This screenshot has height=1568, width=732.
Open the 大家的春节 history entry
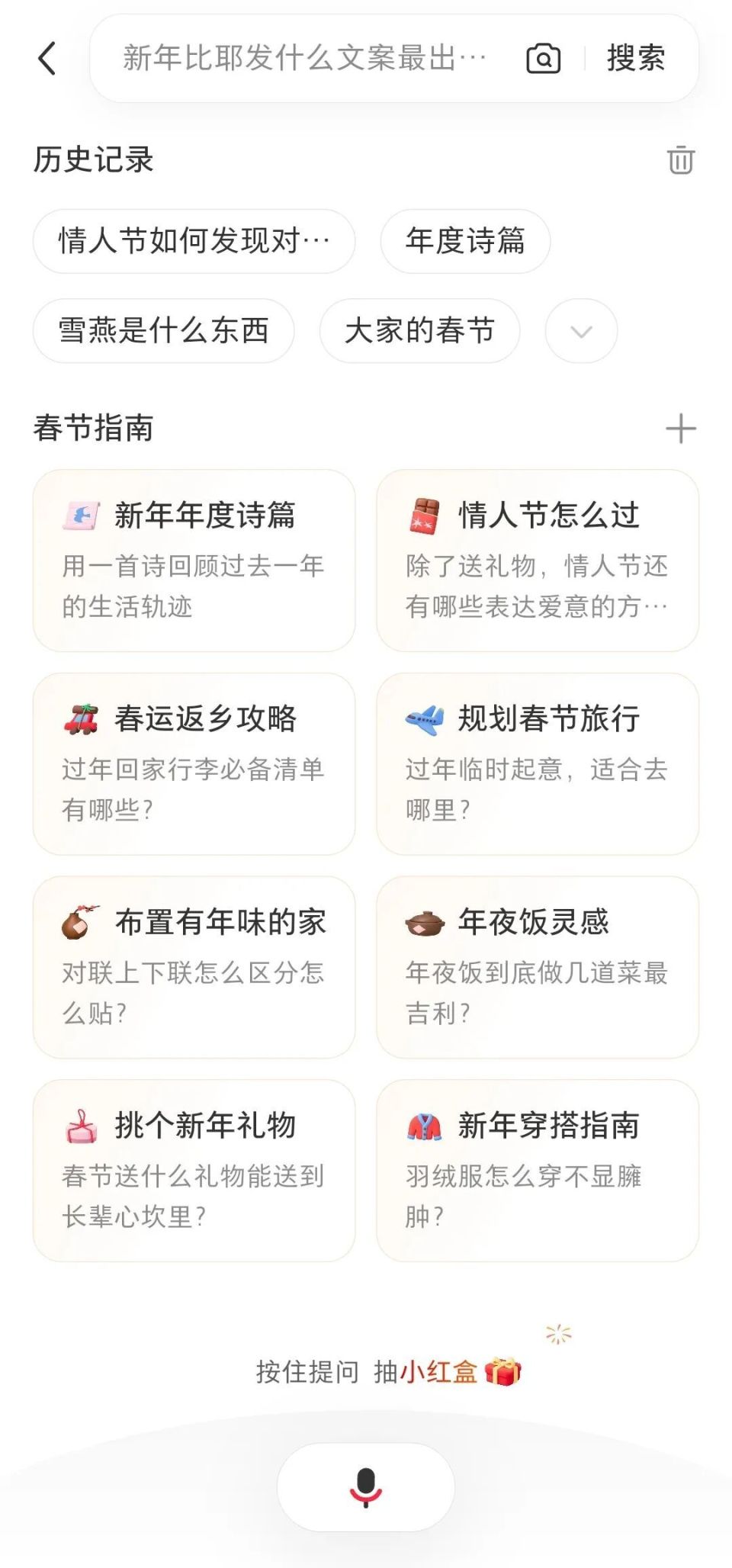[419, 330]
